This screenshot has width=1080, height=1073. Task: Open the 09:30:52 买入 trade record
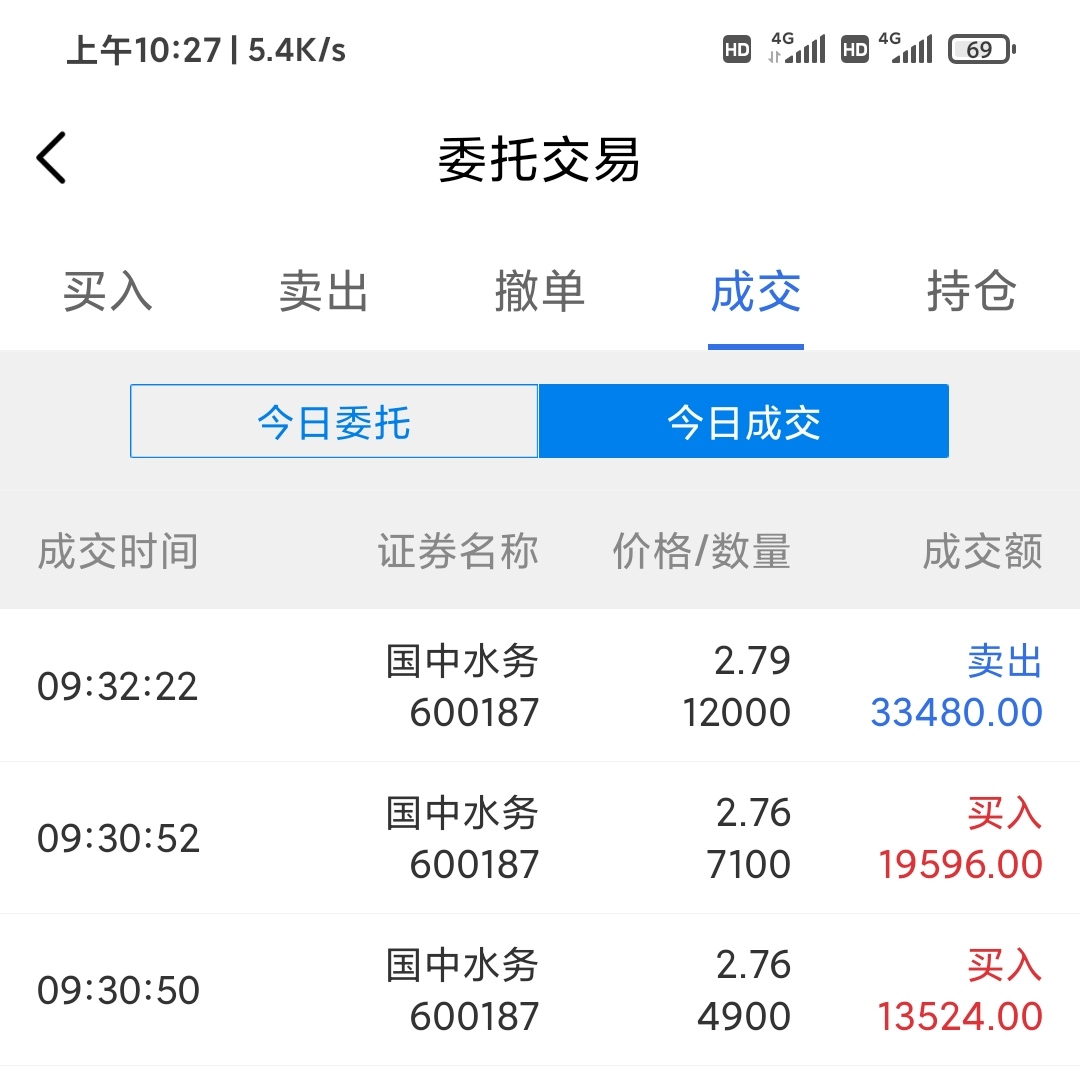coord(540,838)
